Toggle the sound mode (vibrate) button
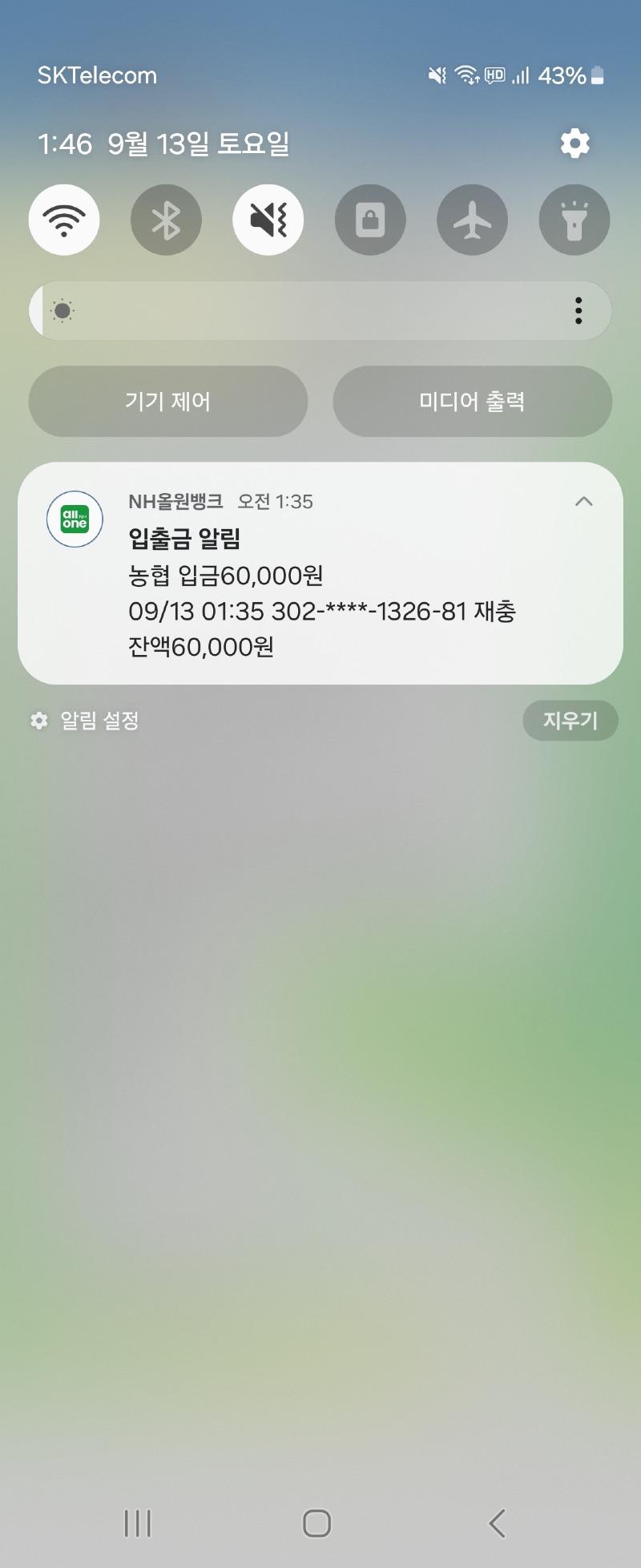 point(268,220)
